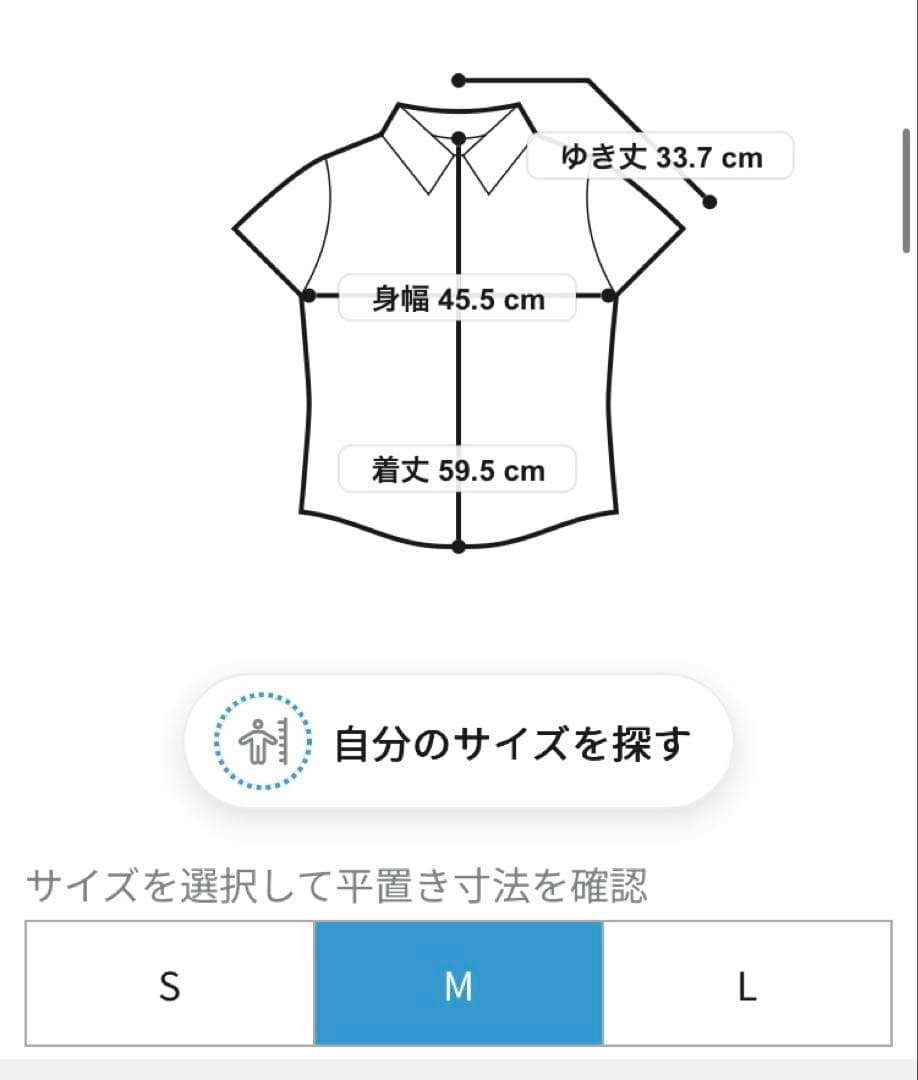Click the dot at the left sleeve seam
The width and height of the screenshot is (918, 1080).
pyautogui.click(x=310, y=293)
